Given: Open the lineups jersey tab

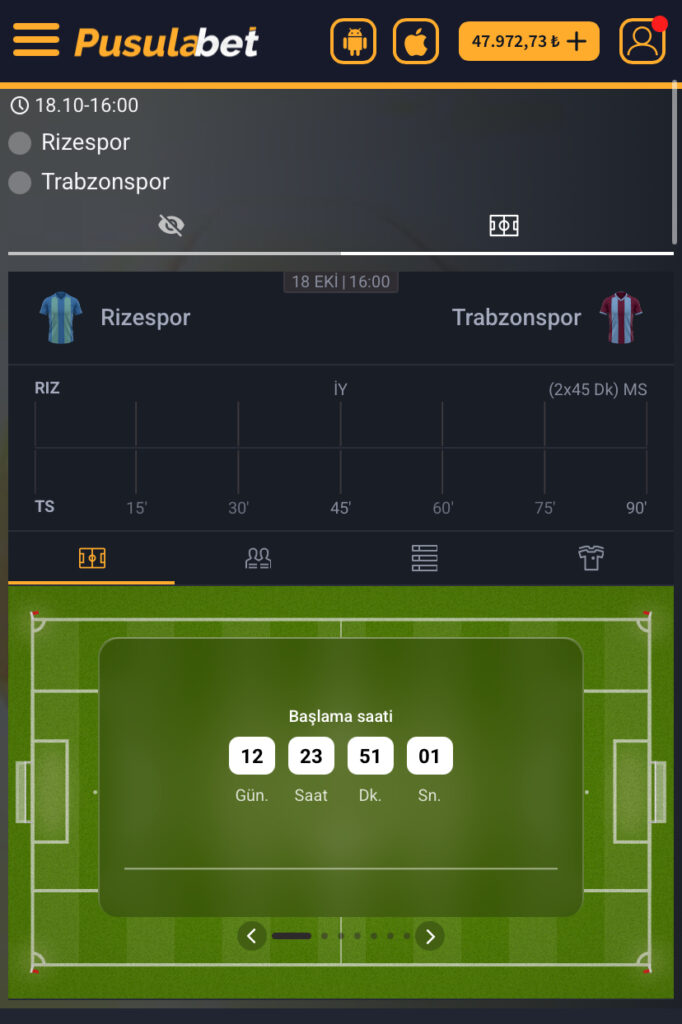Looking at the screenshot, I should click(x=591, y=558).
